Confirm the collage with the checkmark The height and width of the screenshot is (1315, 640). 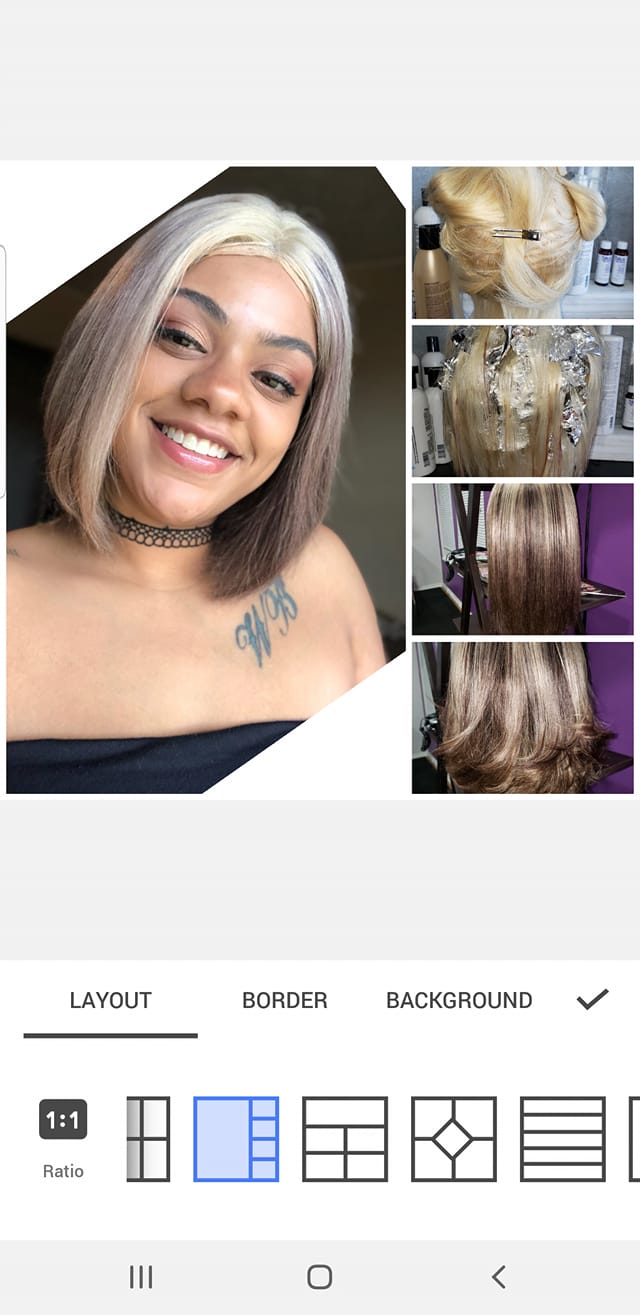pyautogui.click(x=592, y=998)
